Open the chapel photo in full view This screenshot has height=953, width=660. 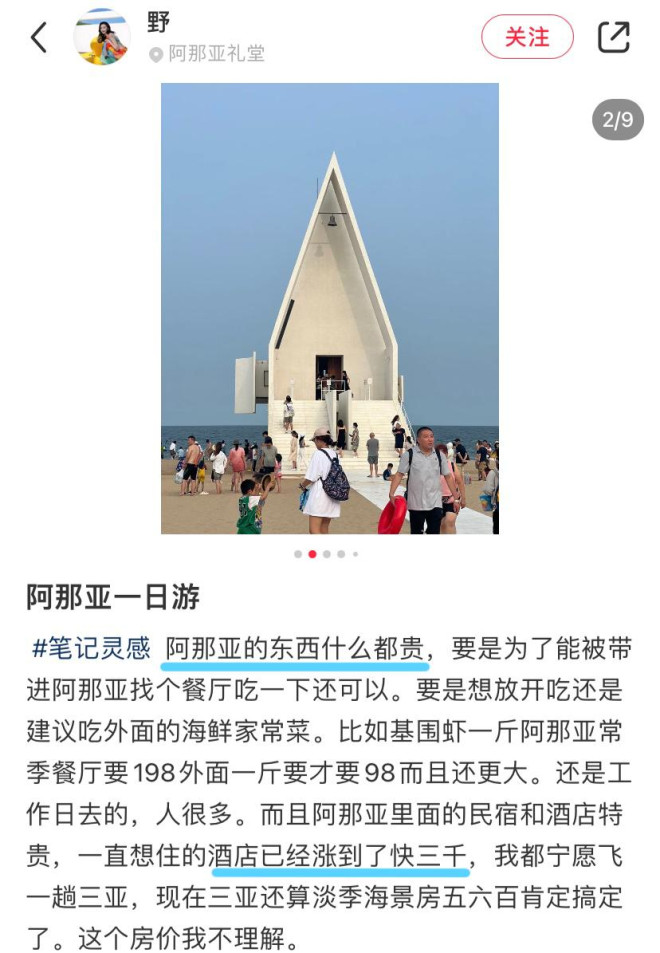[330, 308]
